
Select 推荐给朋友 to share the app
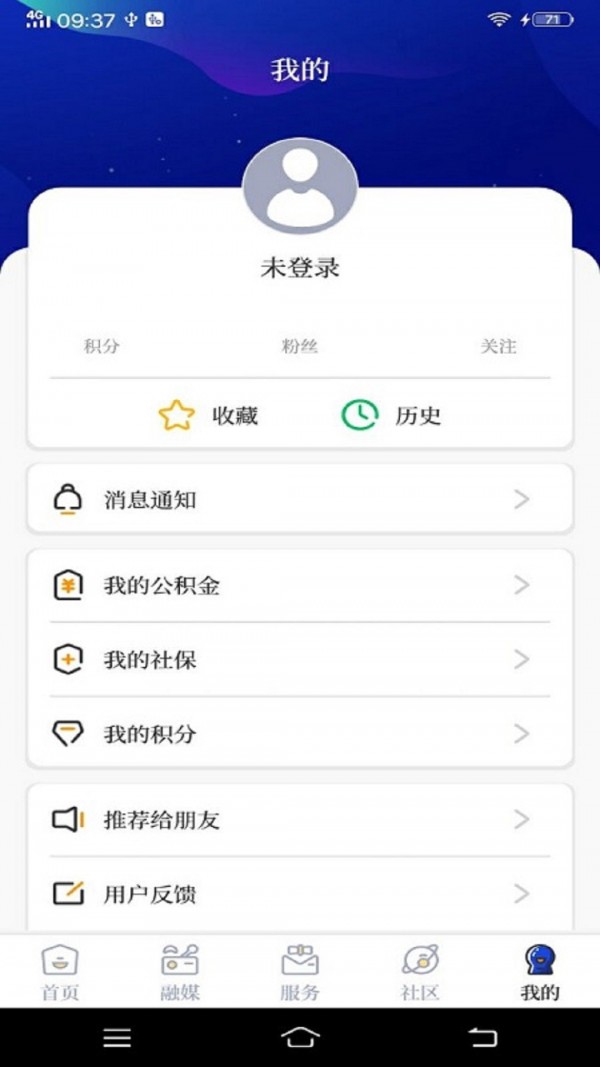[300, 820]
